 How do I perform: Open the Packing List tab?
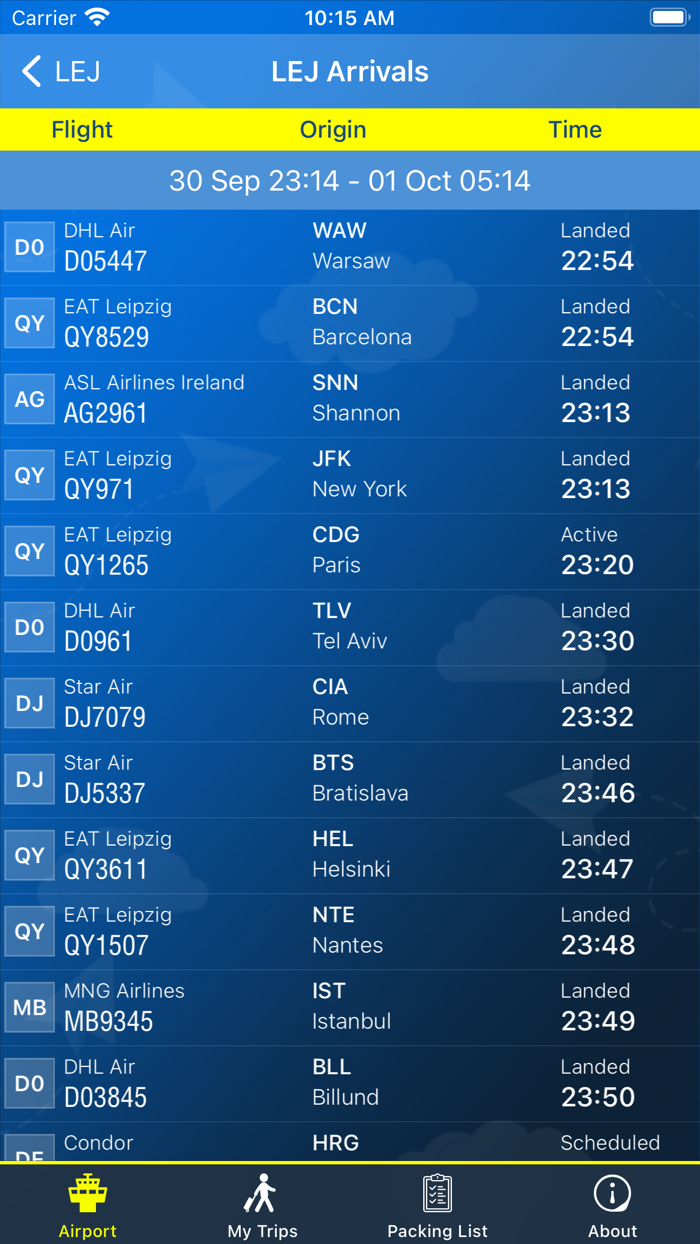click(437, 1205)
